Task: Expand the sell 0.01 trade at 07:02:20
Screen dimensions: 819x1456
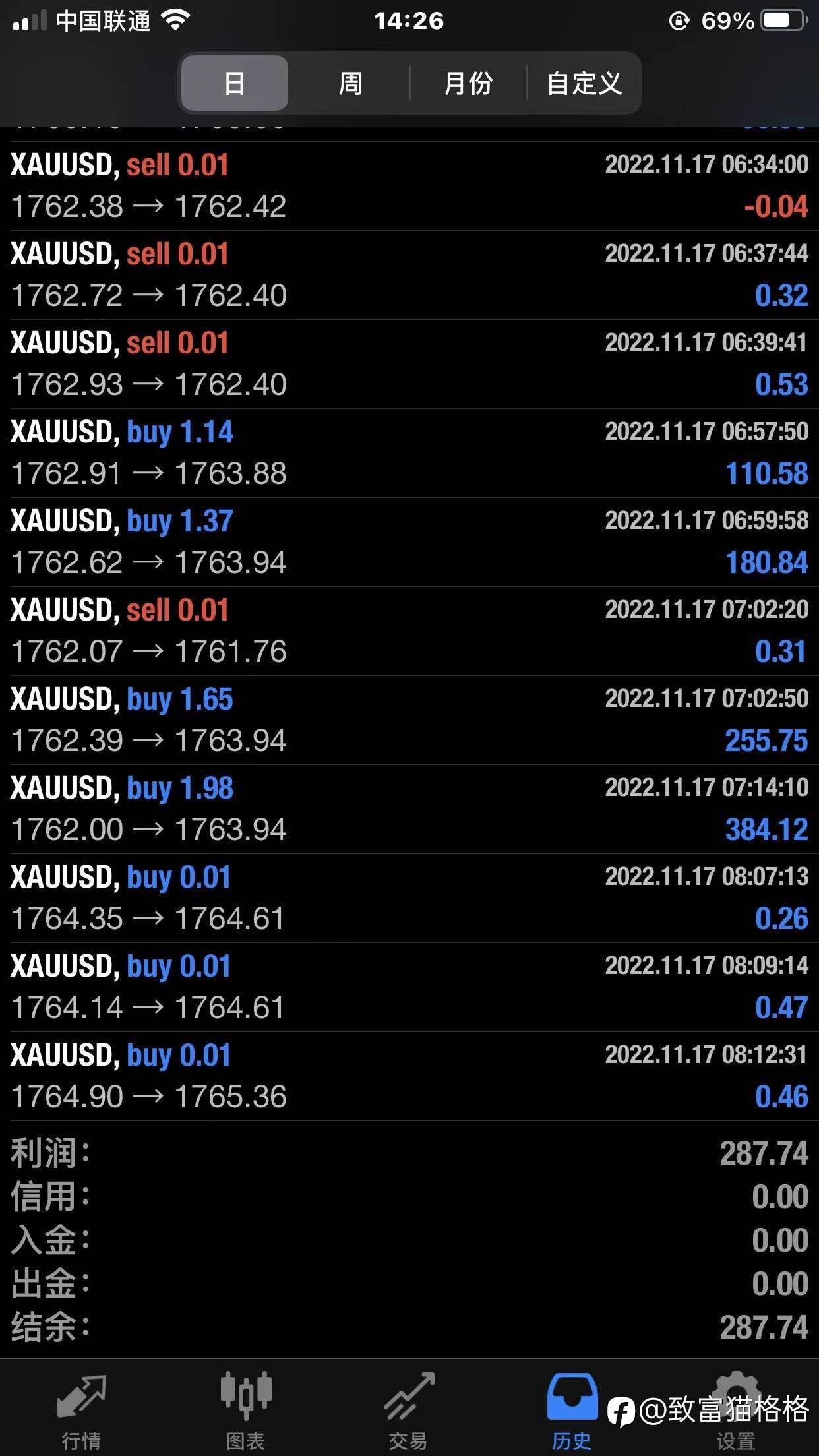Action: click(409, 631)
